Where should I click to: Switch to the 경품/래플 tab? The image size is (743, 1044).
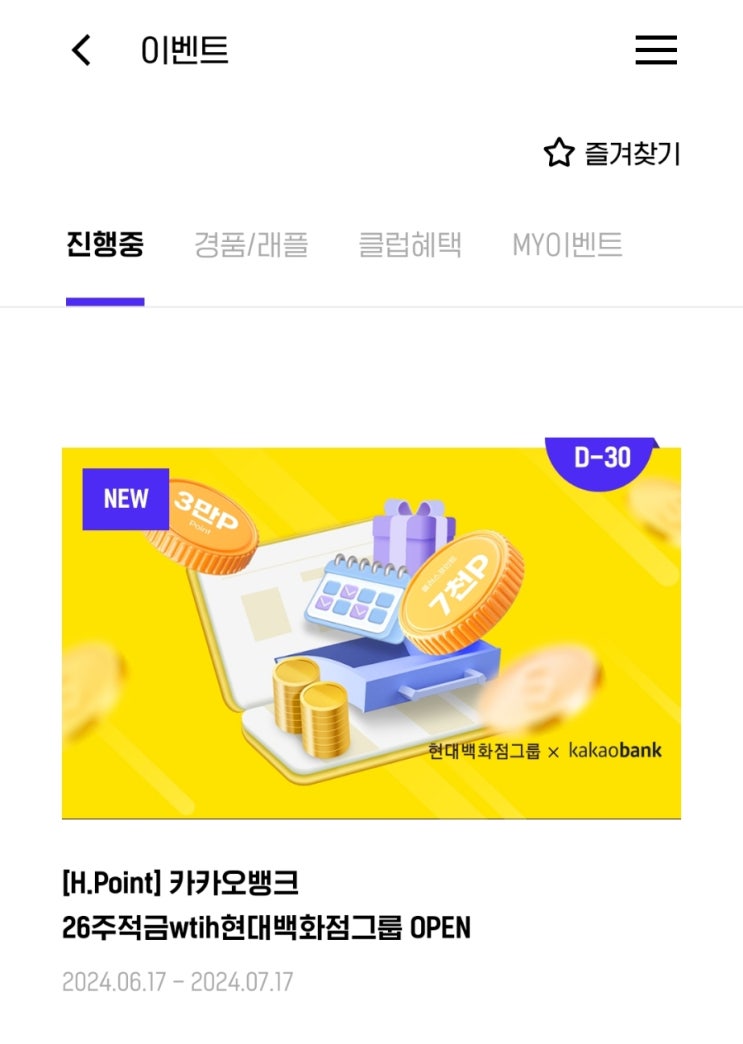[251, 244]
